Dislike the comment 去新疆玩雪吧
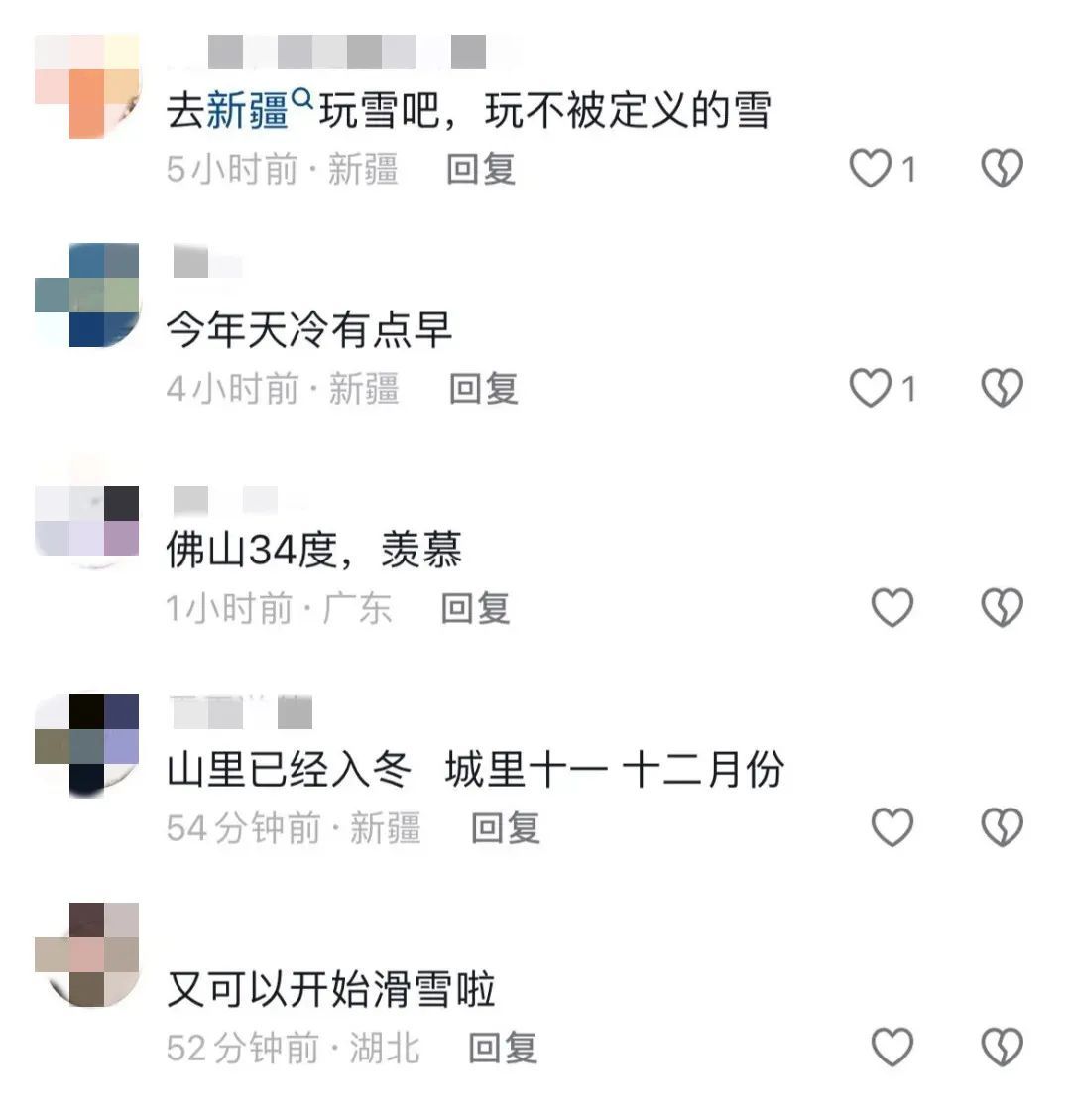 point(1005,168)
